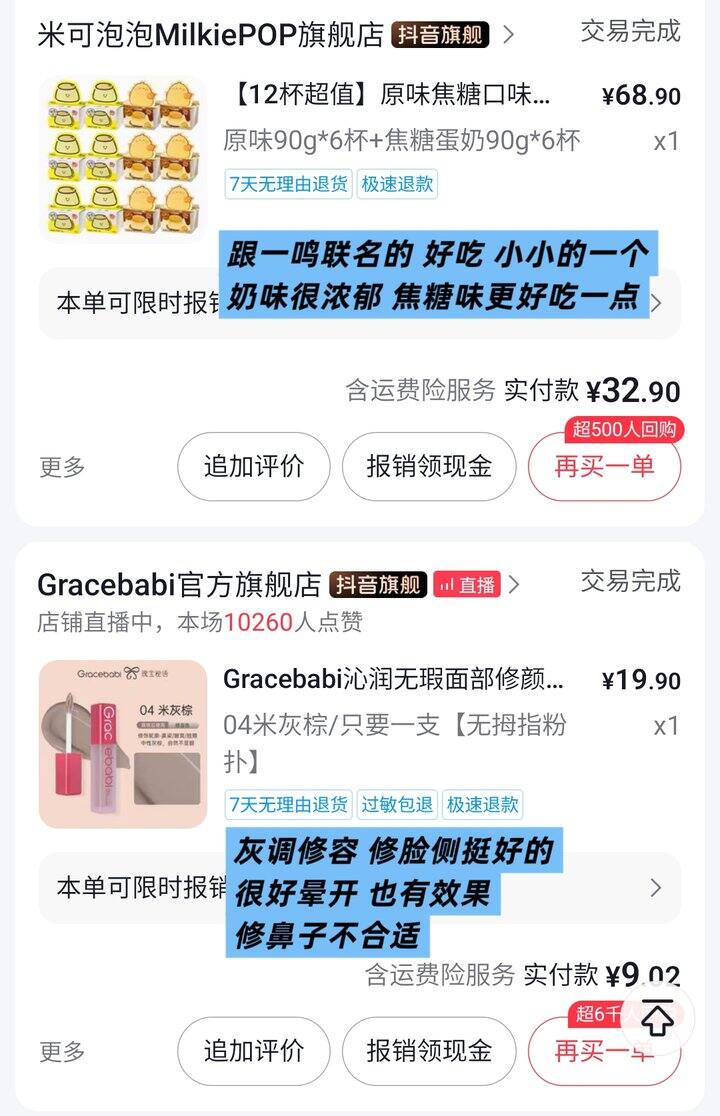View 7天无理由退货 policy on the MilkiePOP item

[x=289, y=184]
